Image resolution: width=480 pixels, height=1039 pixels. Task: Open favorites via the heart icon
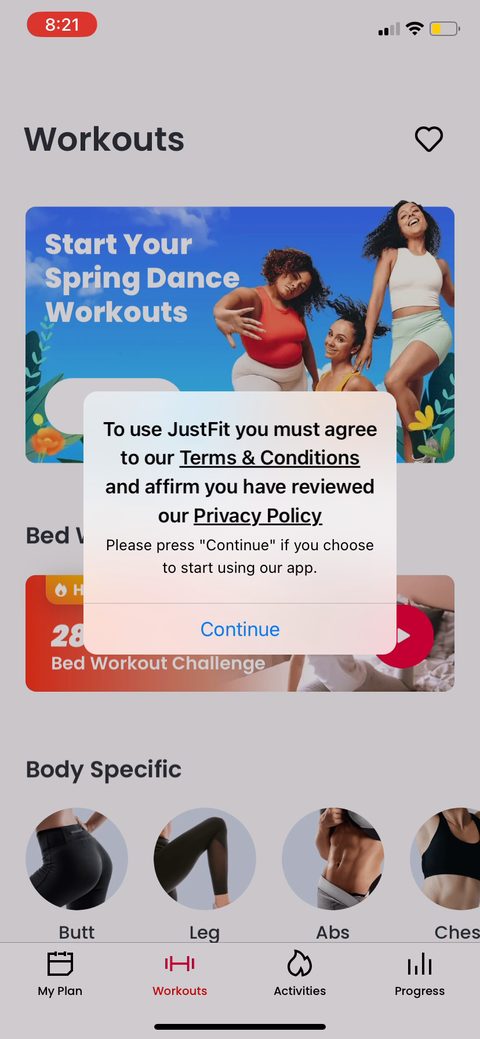click(x=429, y=139)
